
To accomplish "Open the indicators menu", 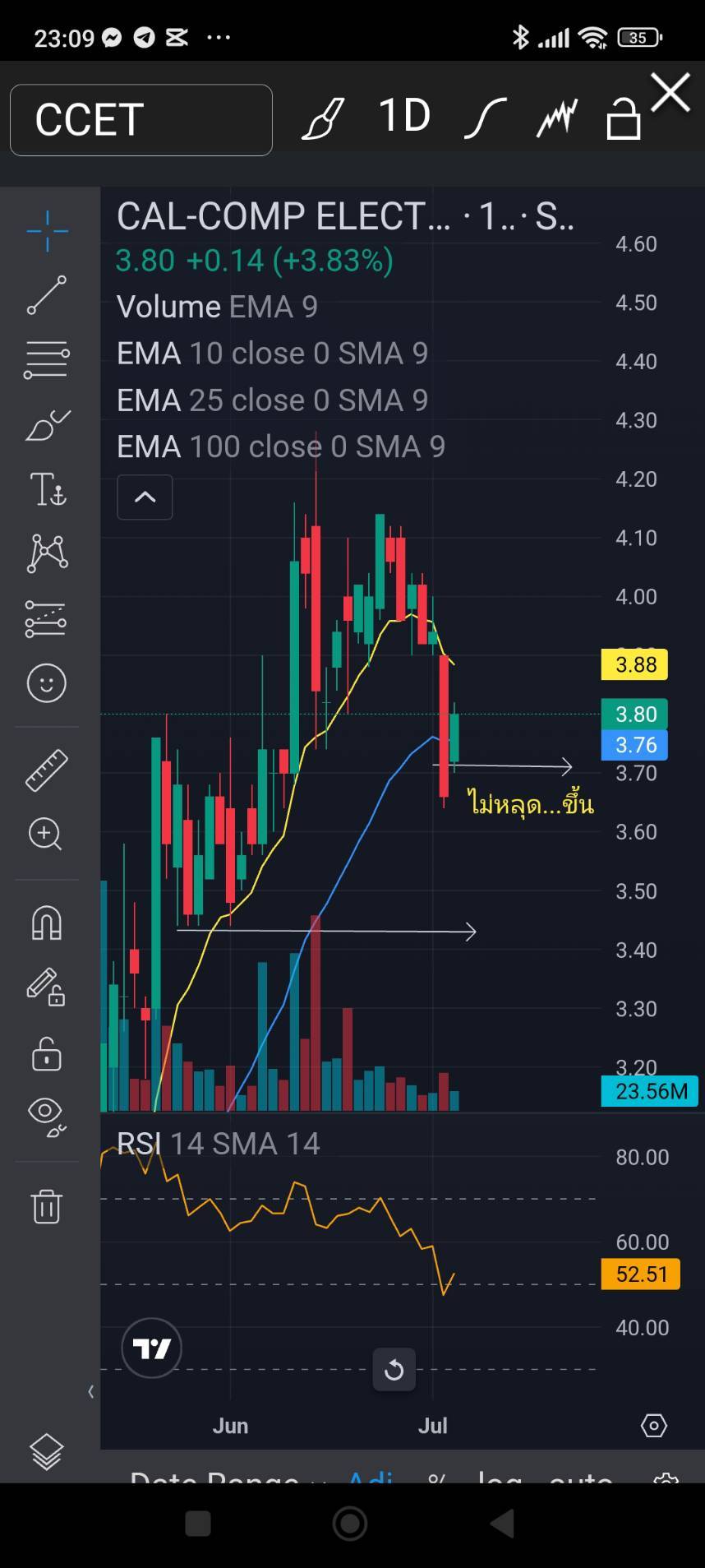I will (485, 118).
